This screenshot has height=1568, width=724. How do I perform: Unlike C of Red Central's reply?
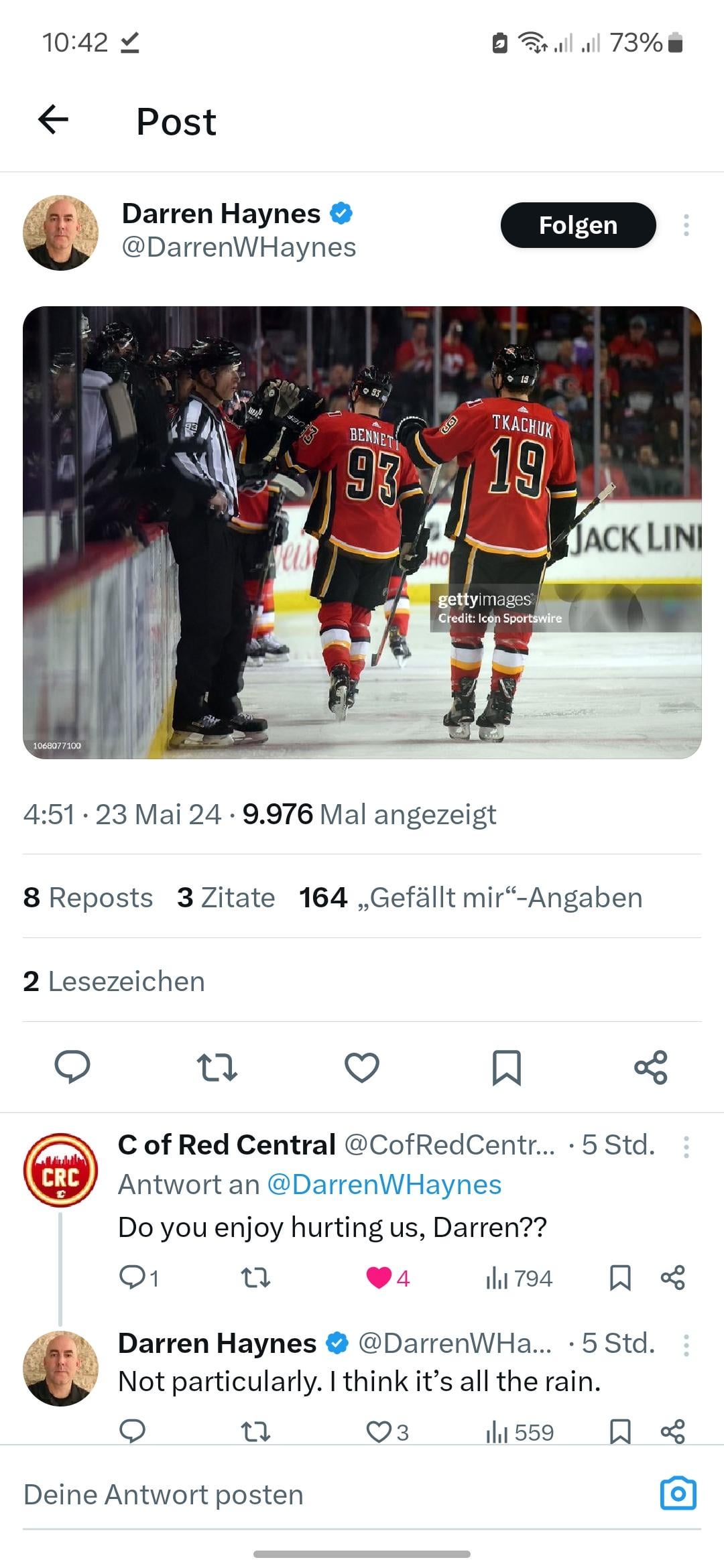tap(379, 1279)
